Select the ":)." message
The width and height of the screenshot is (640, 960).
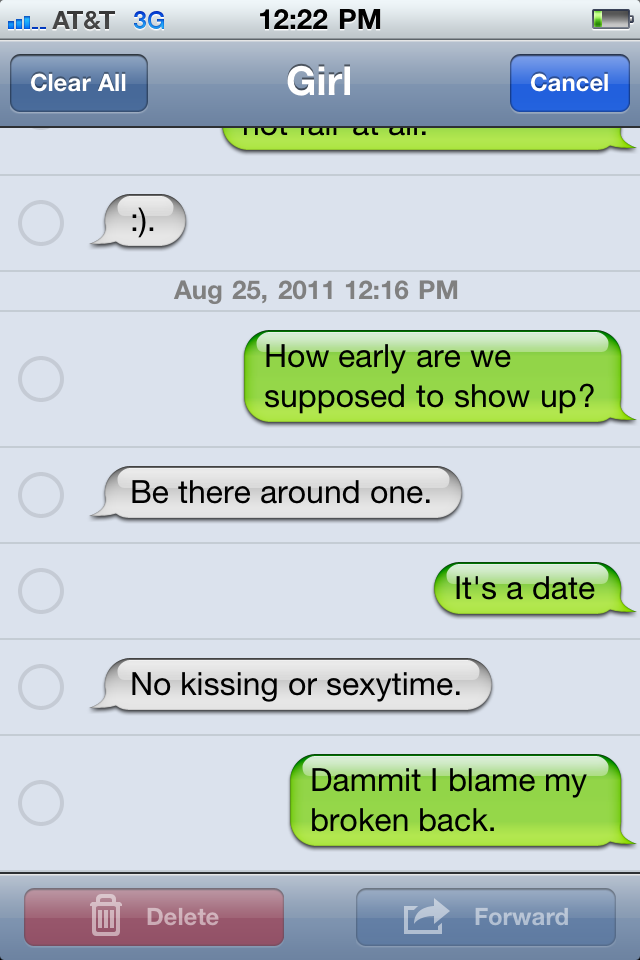[x=41, y=223]
